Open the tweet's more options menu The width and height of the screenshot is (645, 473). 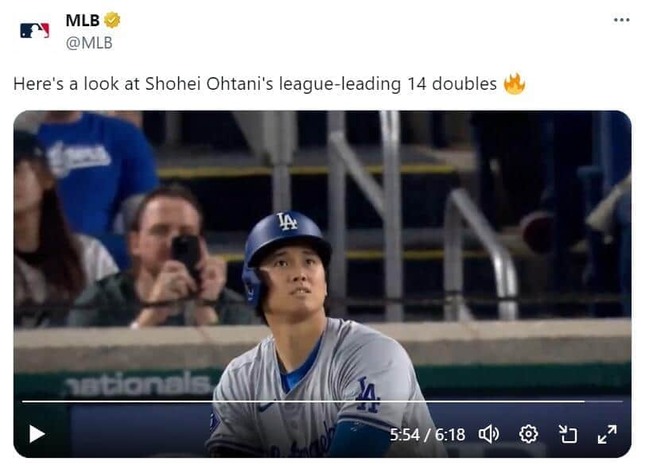(x=621, y=20)
